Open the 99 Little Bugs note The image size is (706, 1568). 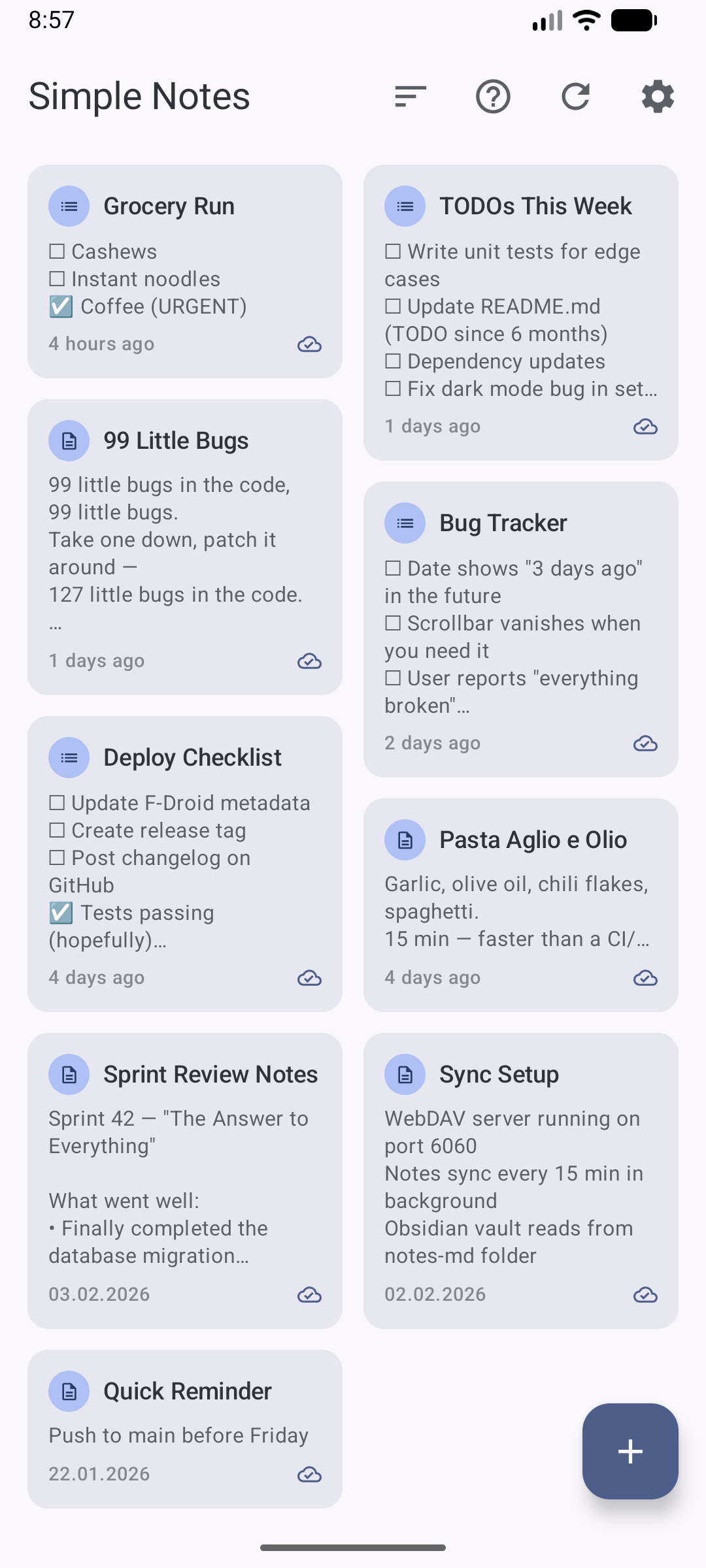(184, 547)
